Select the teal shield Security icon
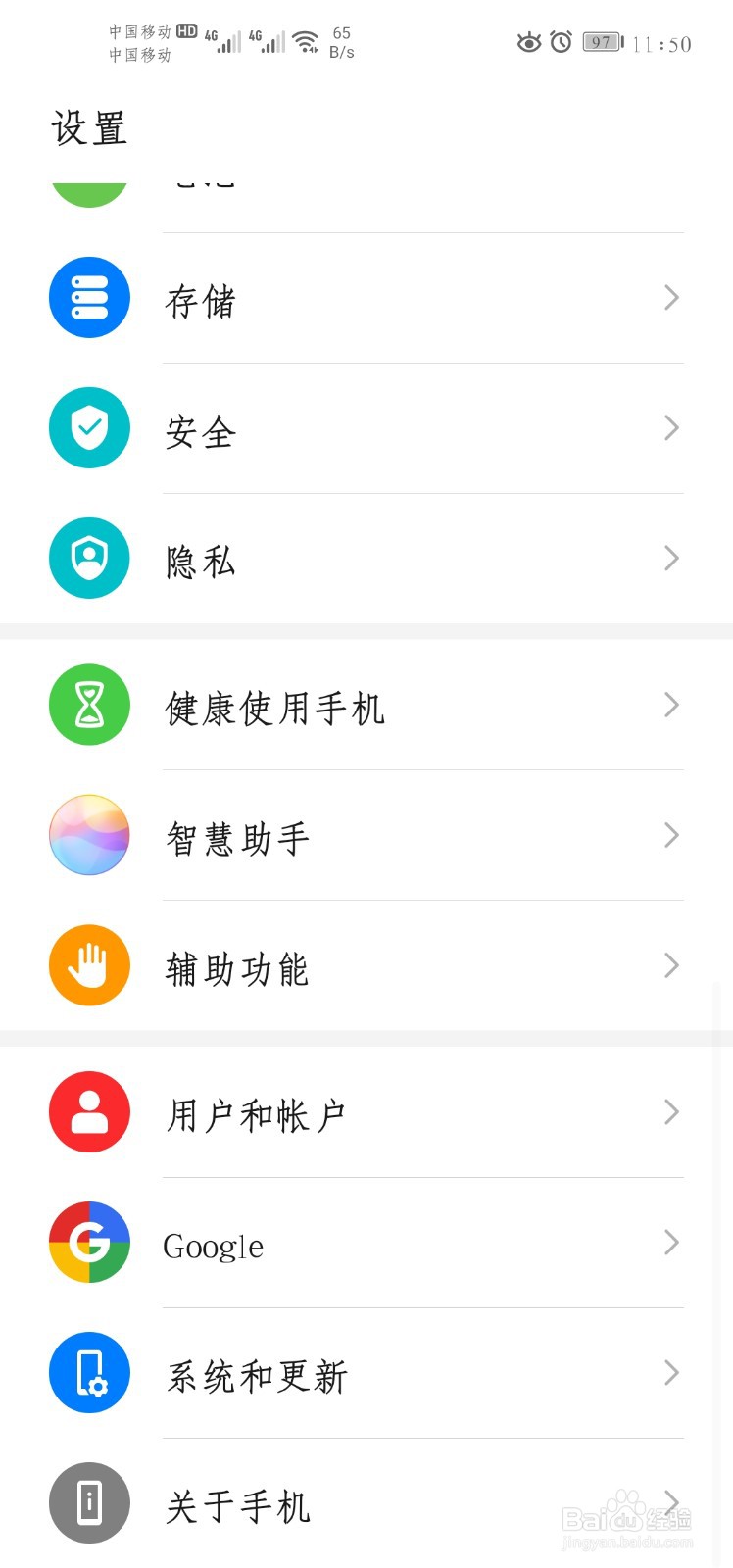Screen dimensions: 733x1568 coord(89,427)
